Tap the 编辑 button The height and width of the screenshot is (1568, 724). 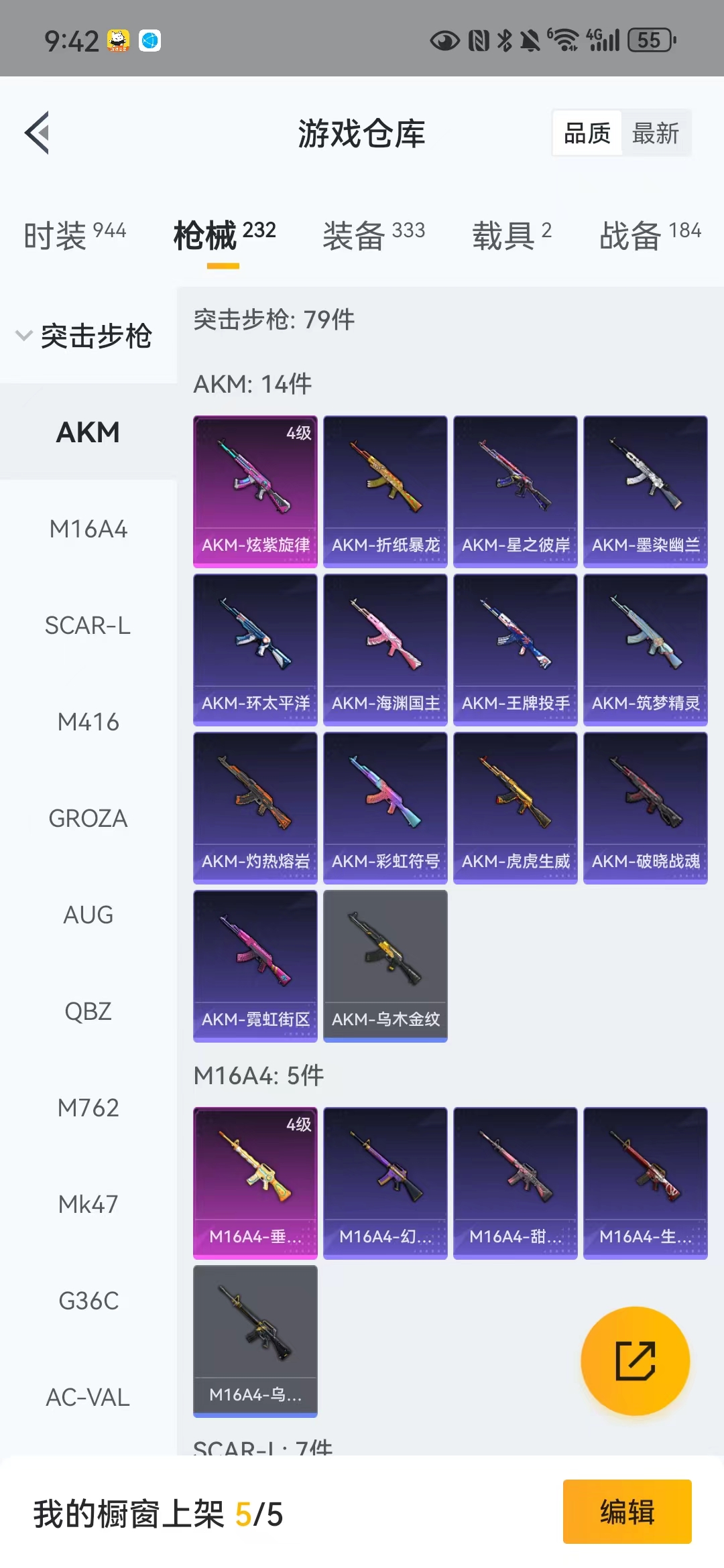click(627, 1512)
